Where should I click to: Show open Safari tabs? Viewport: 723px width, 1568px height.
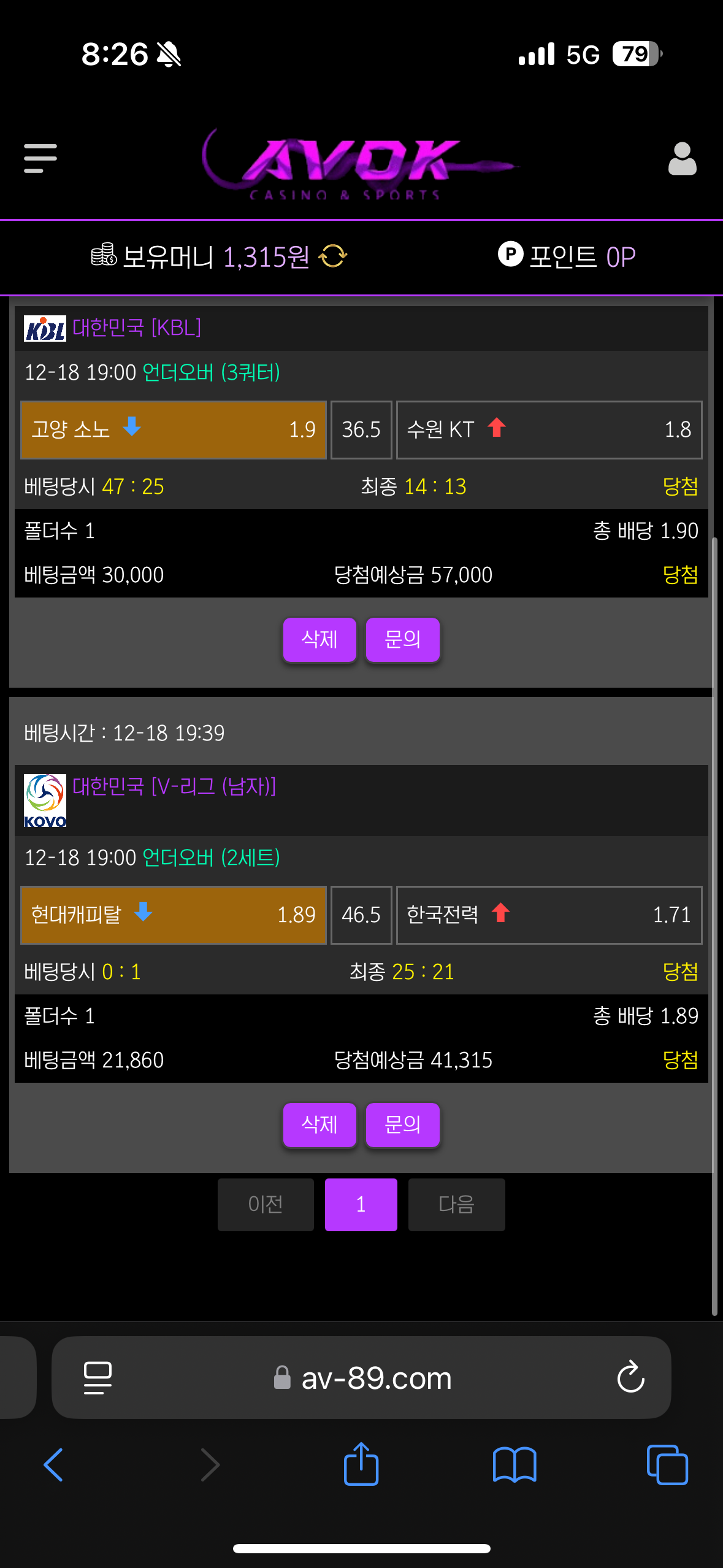tap(667, 1464)
